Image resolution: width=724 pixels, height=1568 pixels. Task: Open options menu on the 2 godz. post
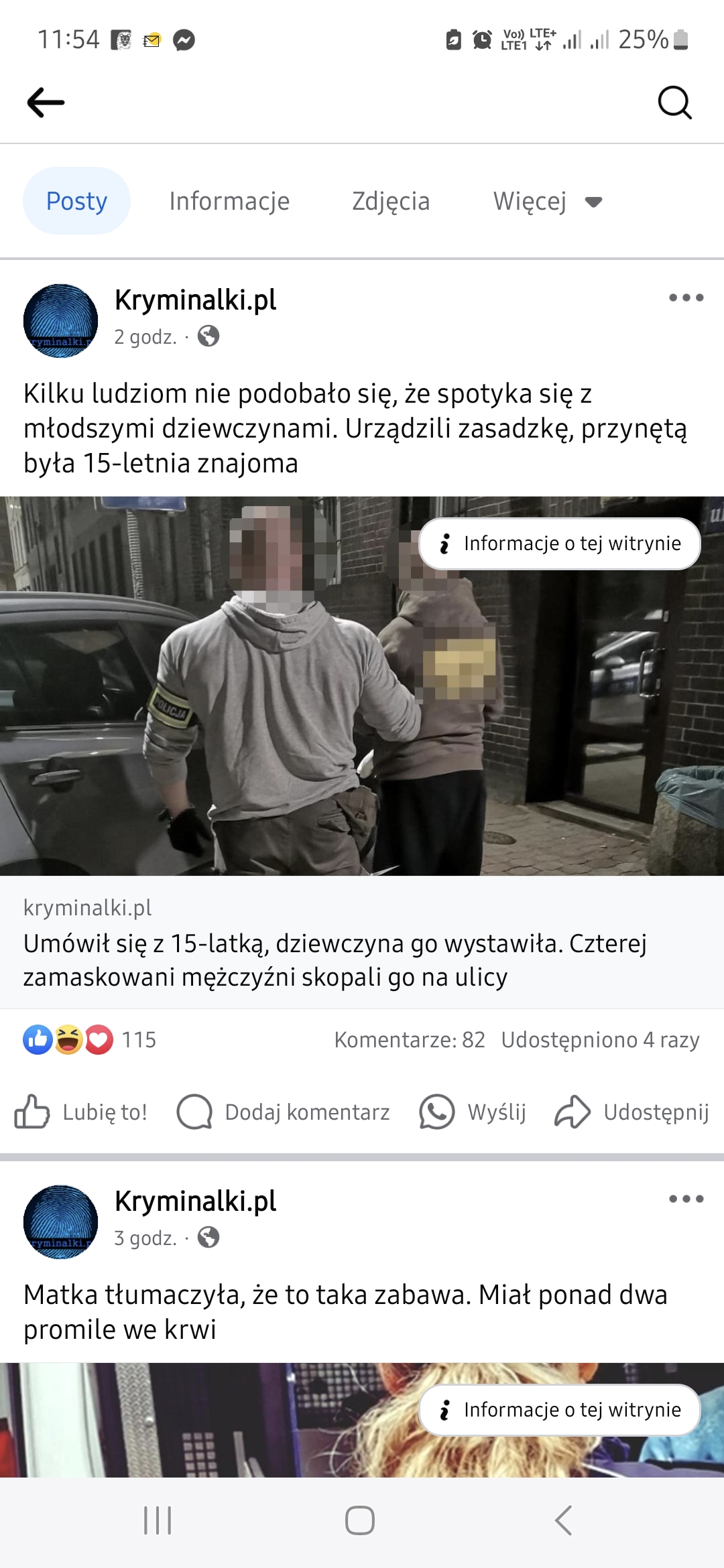coord(686,298)
